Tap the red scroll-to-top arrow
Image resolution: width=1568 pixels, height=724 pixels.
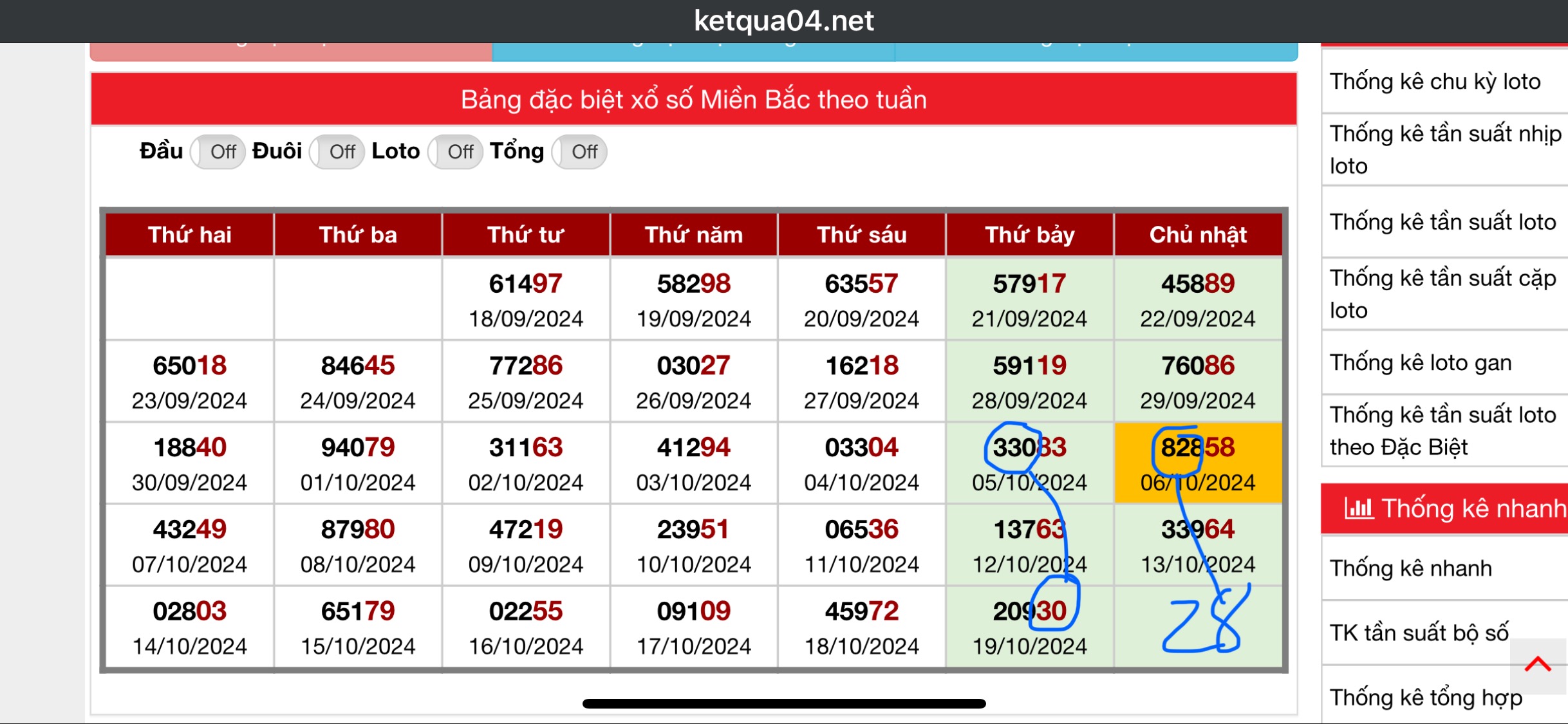tap(1538, 665)
